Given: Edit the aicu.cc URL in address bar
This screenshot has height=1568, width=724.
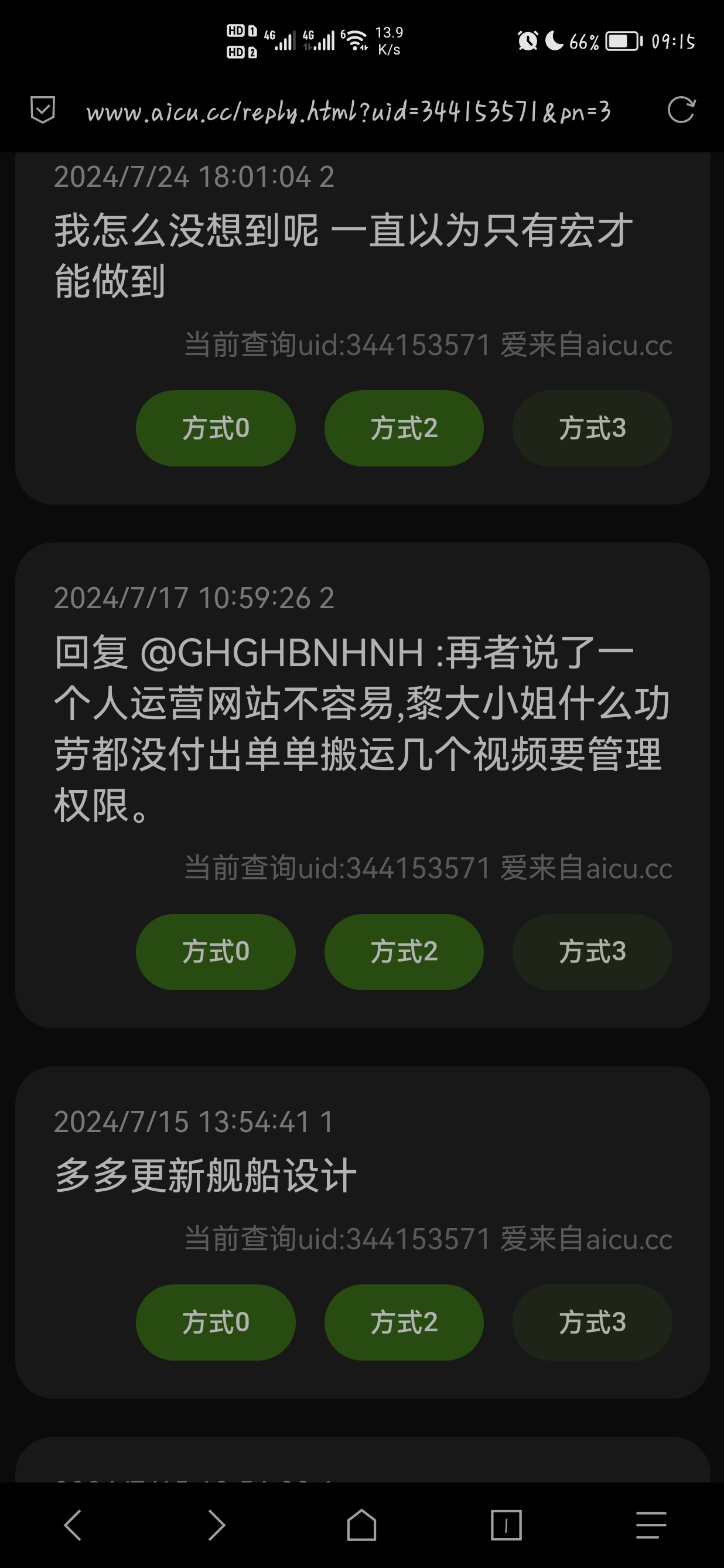Looking at the screenshot, I should pos(348,112).
